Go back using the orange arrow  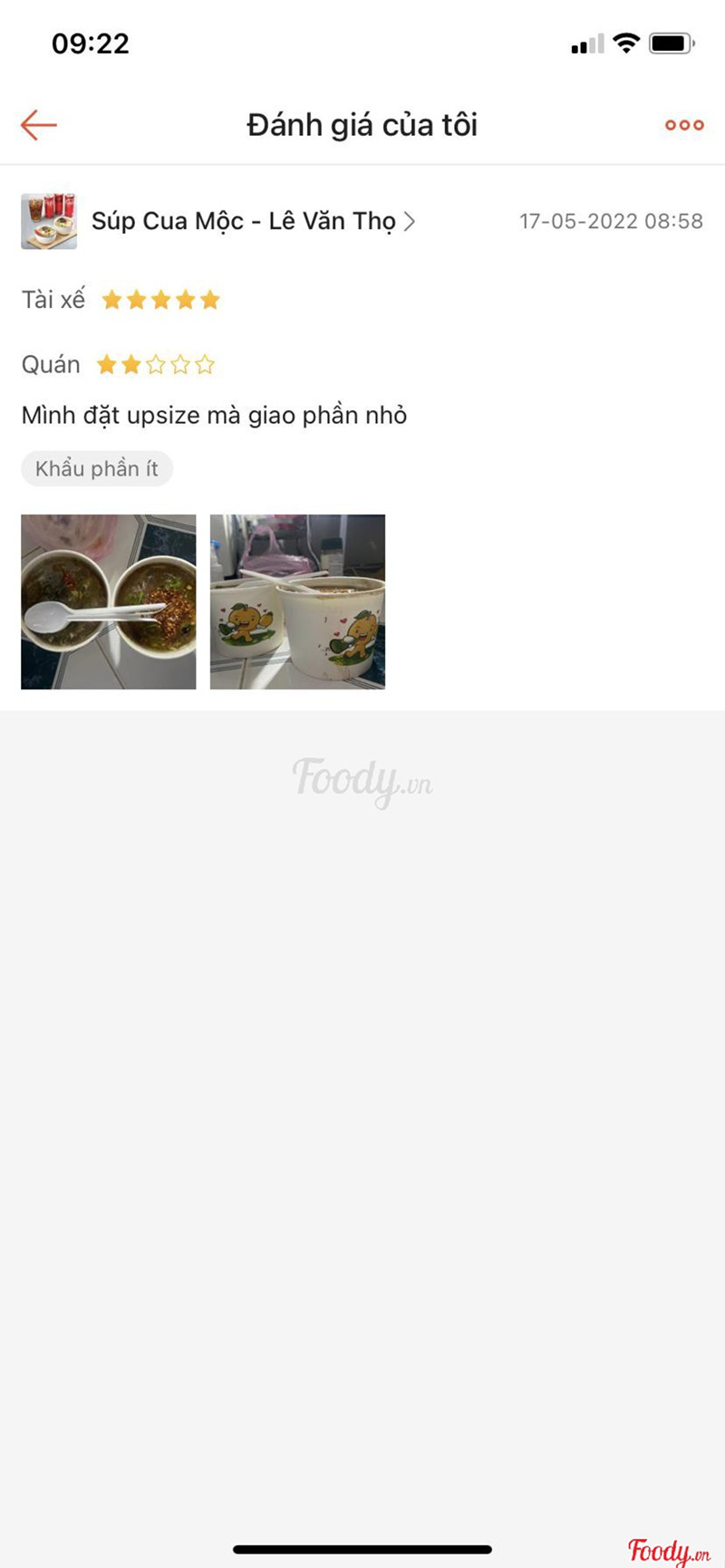[x=39, y=125]
